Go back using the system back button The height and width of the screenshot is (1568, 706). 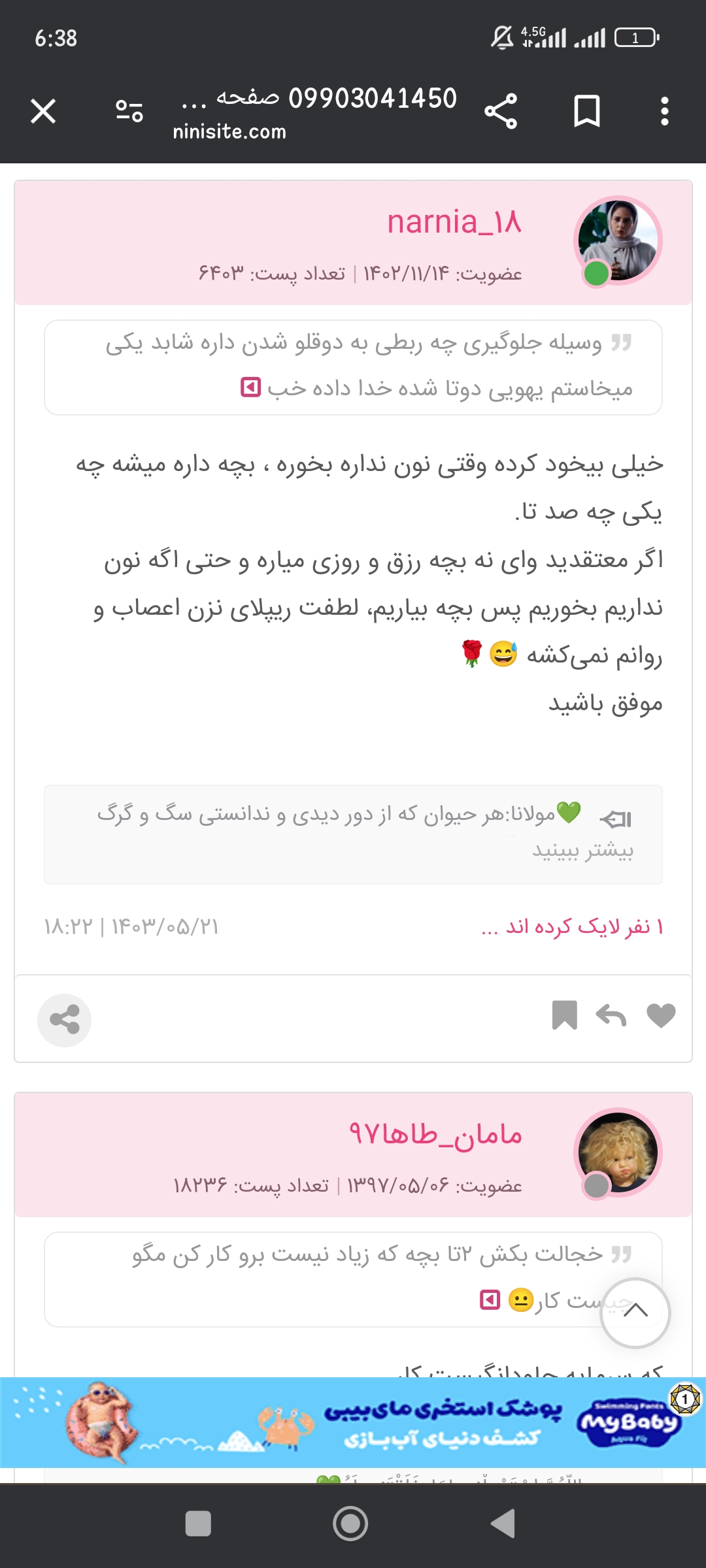503,1524
